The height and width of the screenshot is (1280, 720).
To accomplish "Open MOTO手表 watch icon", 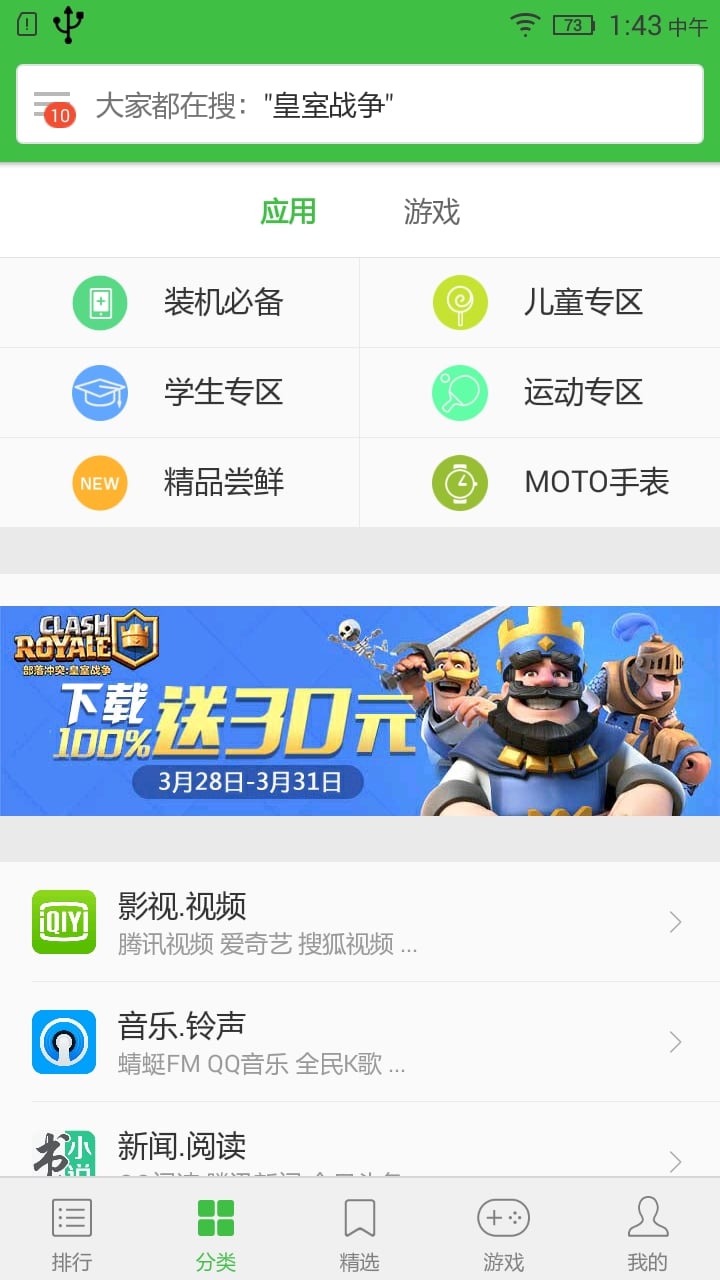I will (459, 481).
